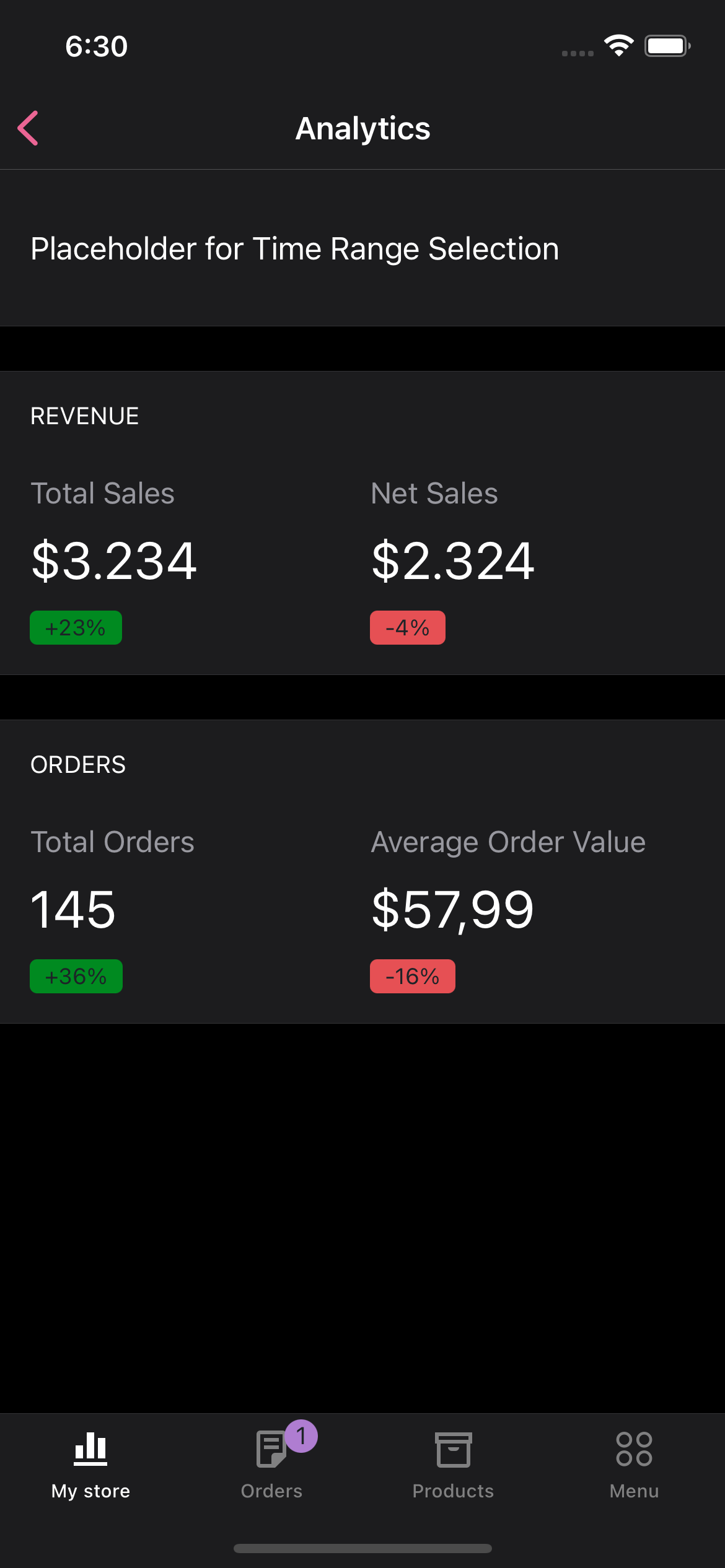725x1568 pixels.
Task: Open the Menu tab
Action: tap(634, 1464)
